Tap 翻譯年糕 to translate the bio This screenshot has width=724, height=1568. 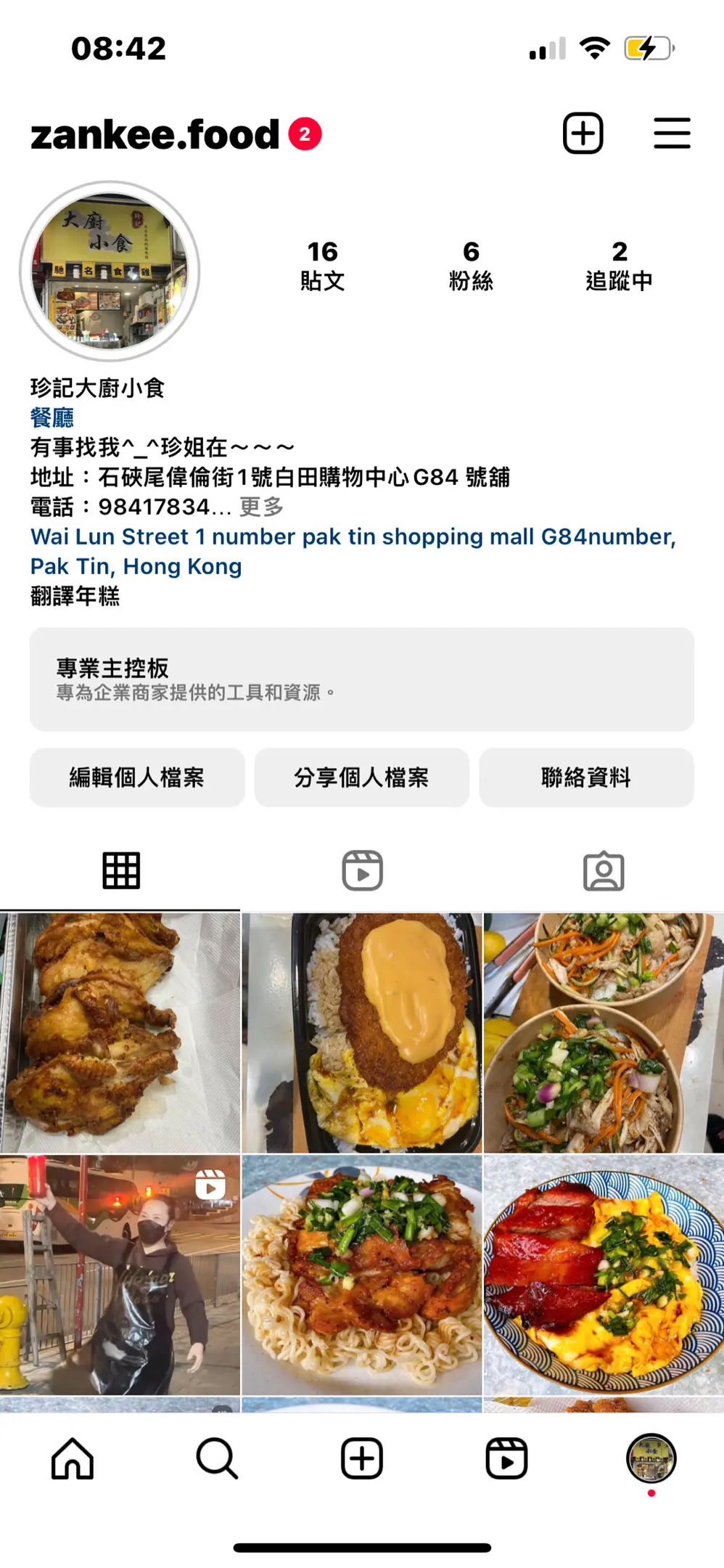pos(75,596)
